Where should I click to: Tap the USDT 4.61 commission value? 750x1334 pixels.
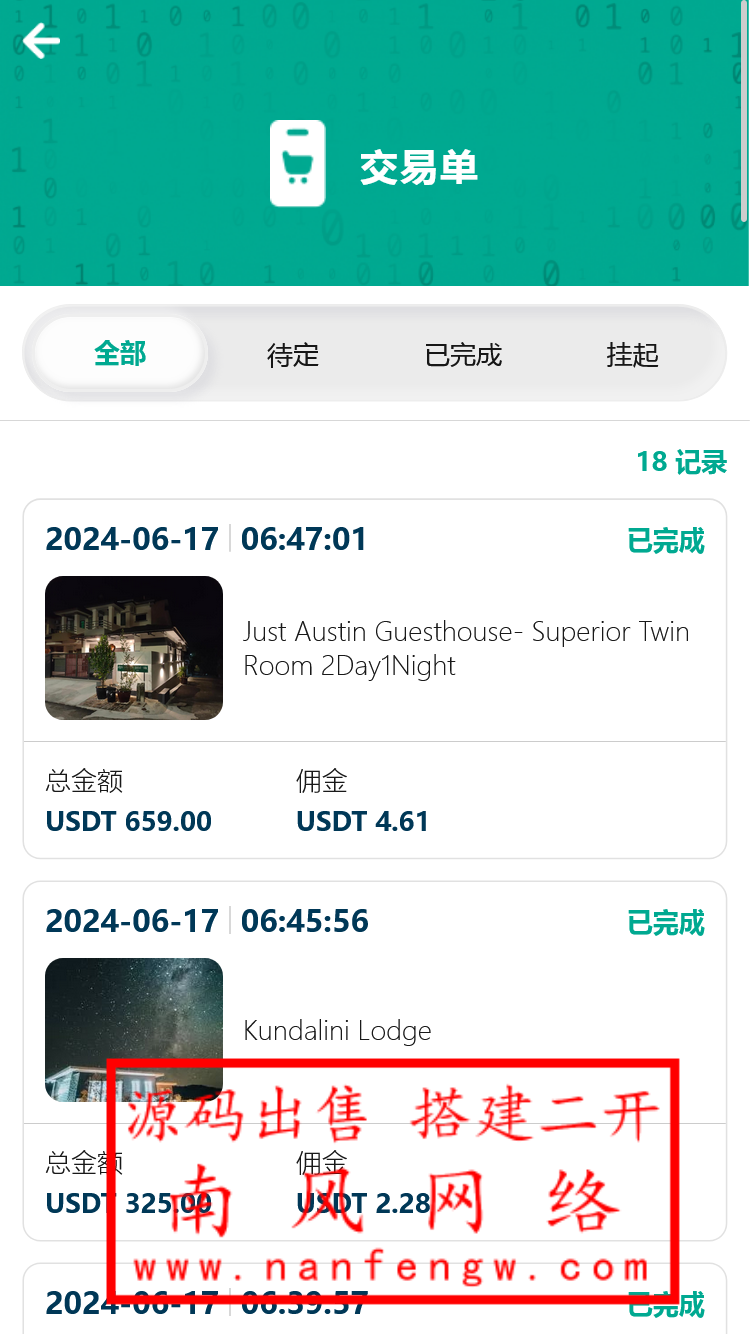click(362, 821)
